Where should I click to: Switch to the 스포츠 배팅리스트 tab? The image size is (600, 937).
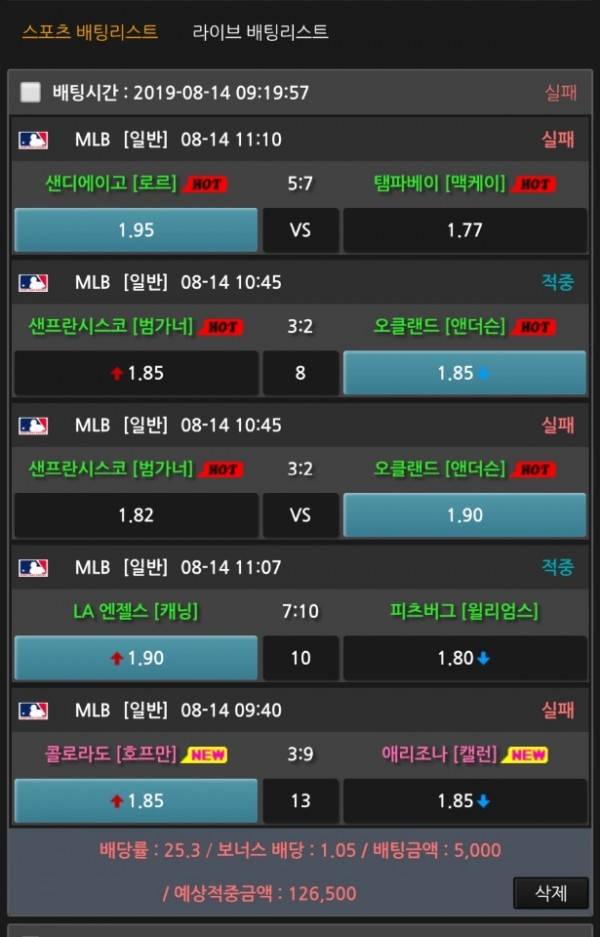pos(90,32)
